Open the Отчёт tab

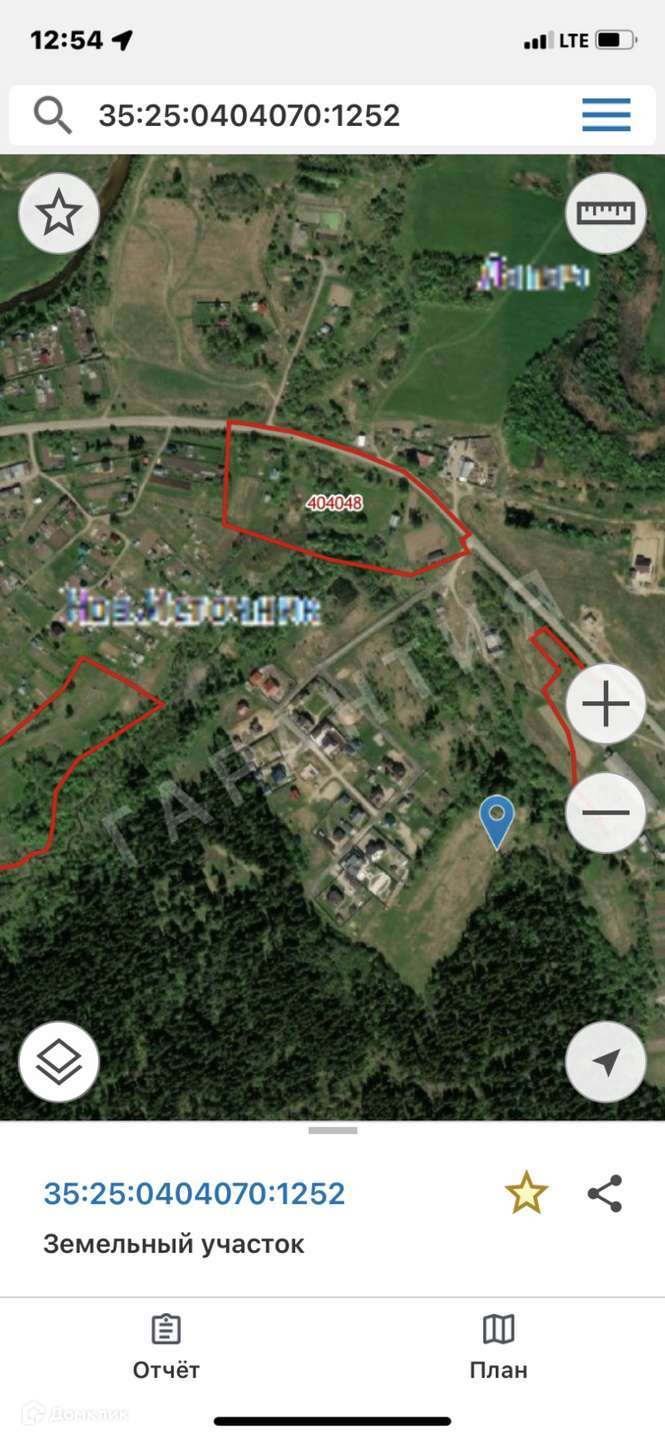pyautogui.click(x=166, y=1347)
